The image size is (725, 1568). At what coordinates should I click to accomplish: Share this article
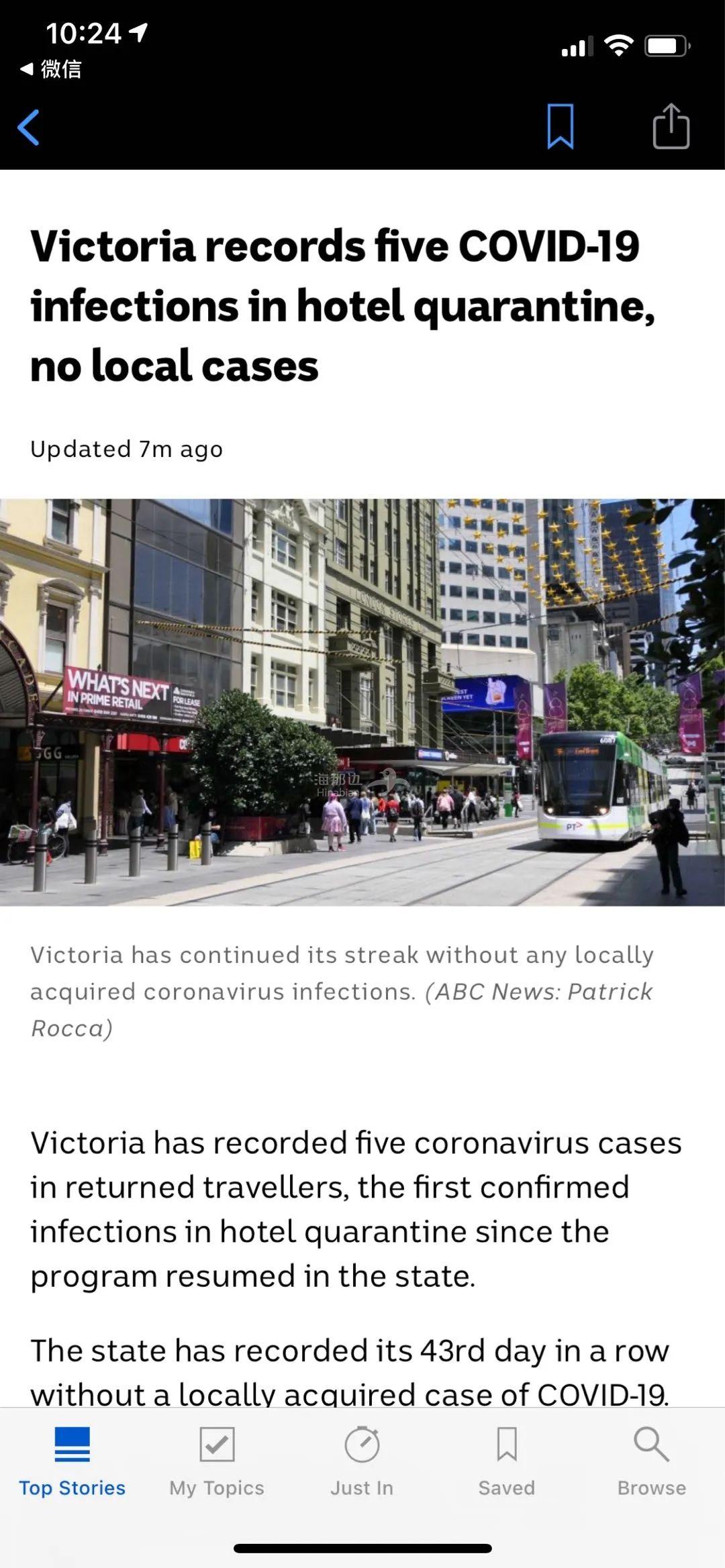click(x=671, y=126)
